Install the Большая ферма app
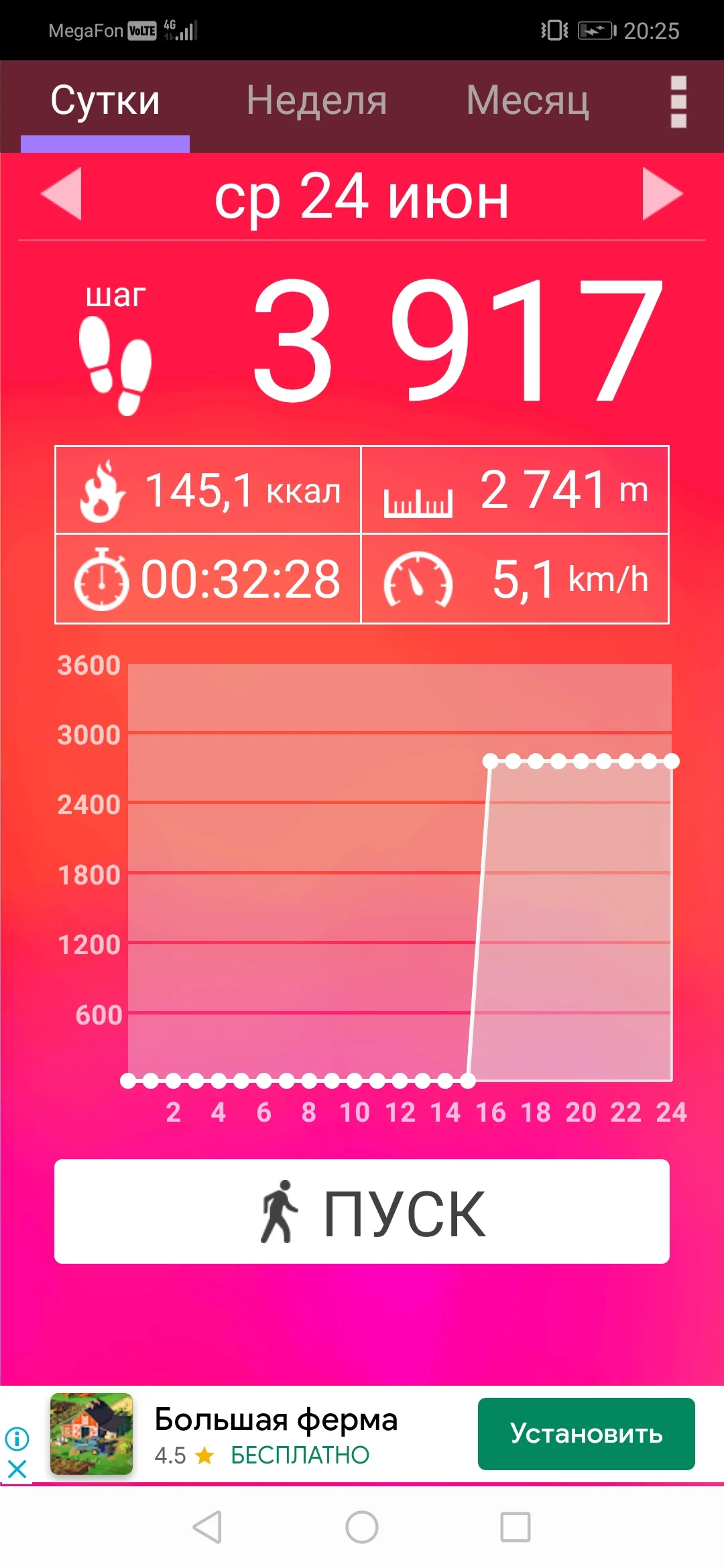724x1568 pixels. coord(586,1433)
